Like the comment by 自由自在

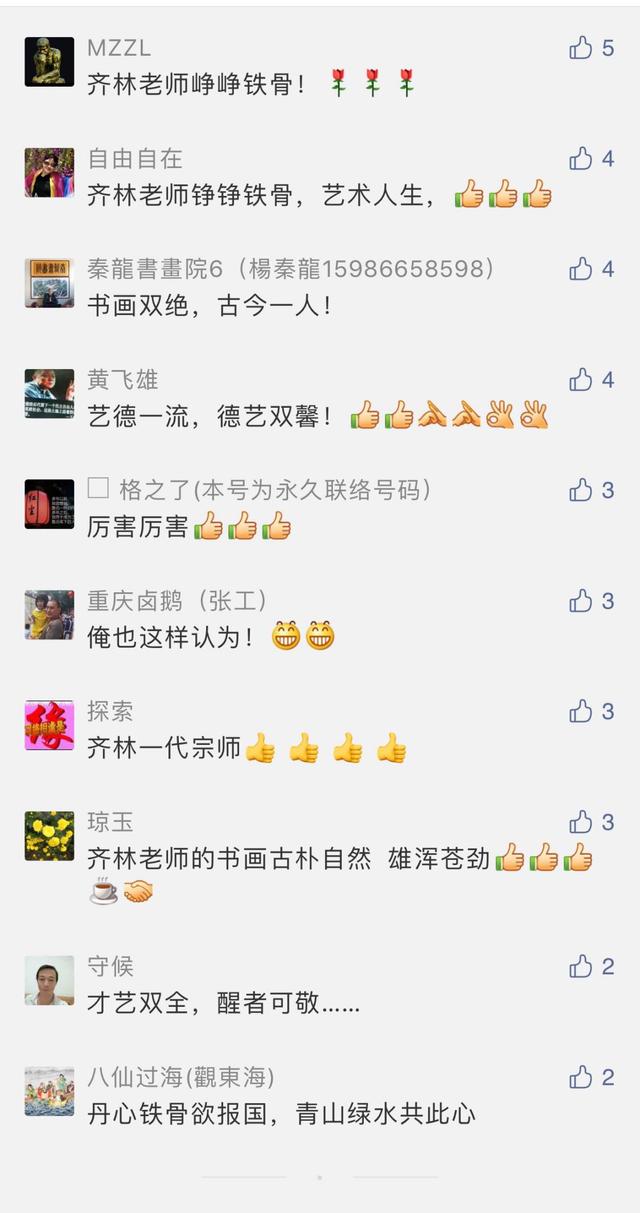[x=582, y=159]
